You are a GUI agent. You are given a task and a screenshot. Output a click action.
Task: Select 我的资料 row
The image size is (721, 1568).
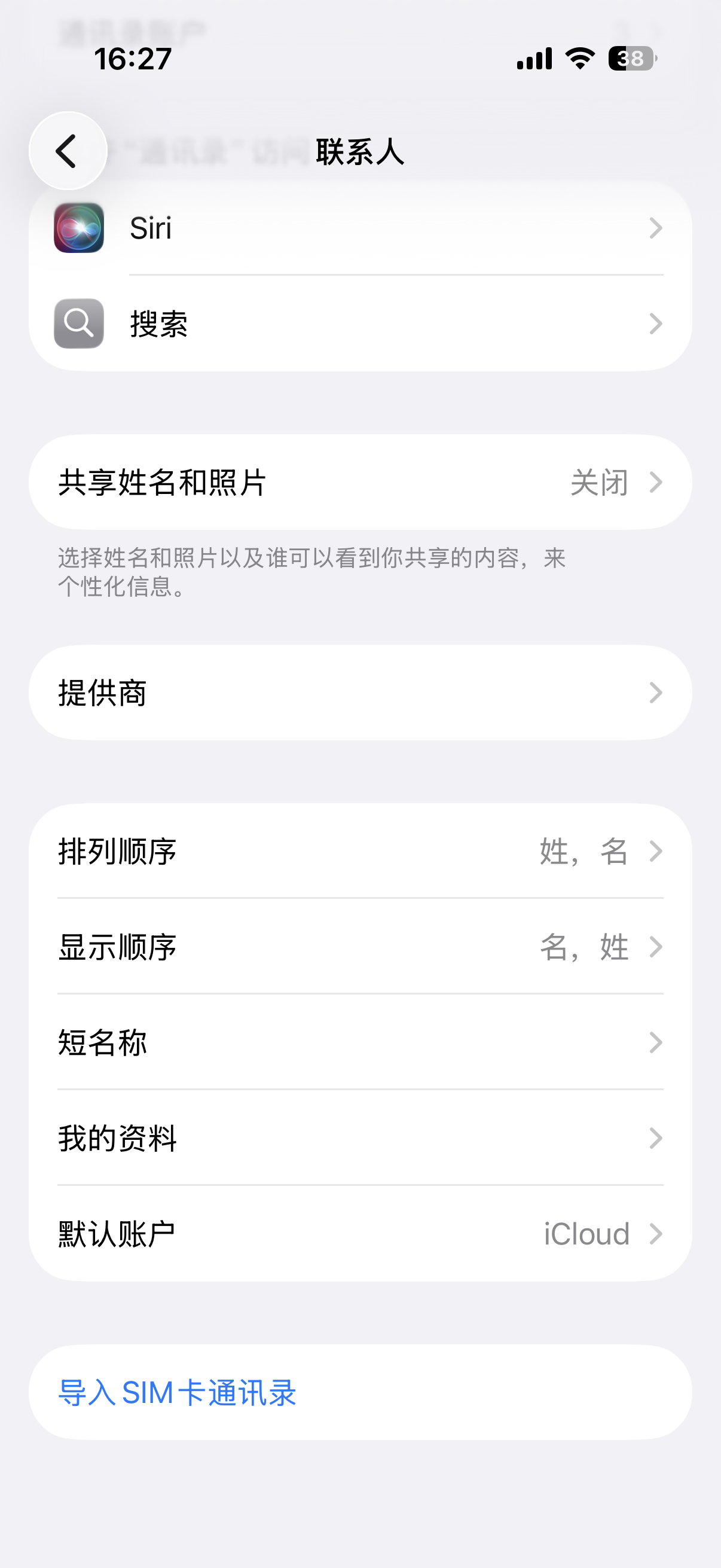tap(359, 1137)
